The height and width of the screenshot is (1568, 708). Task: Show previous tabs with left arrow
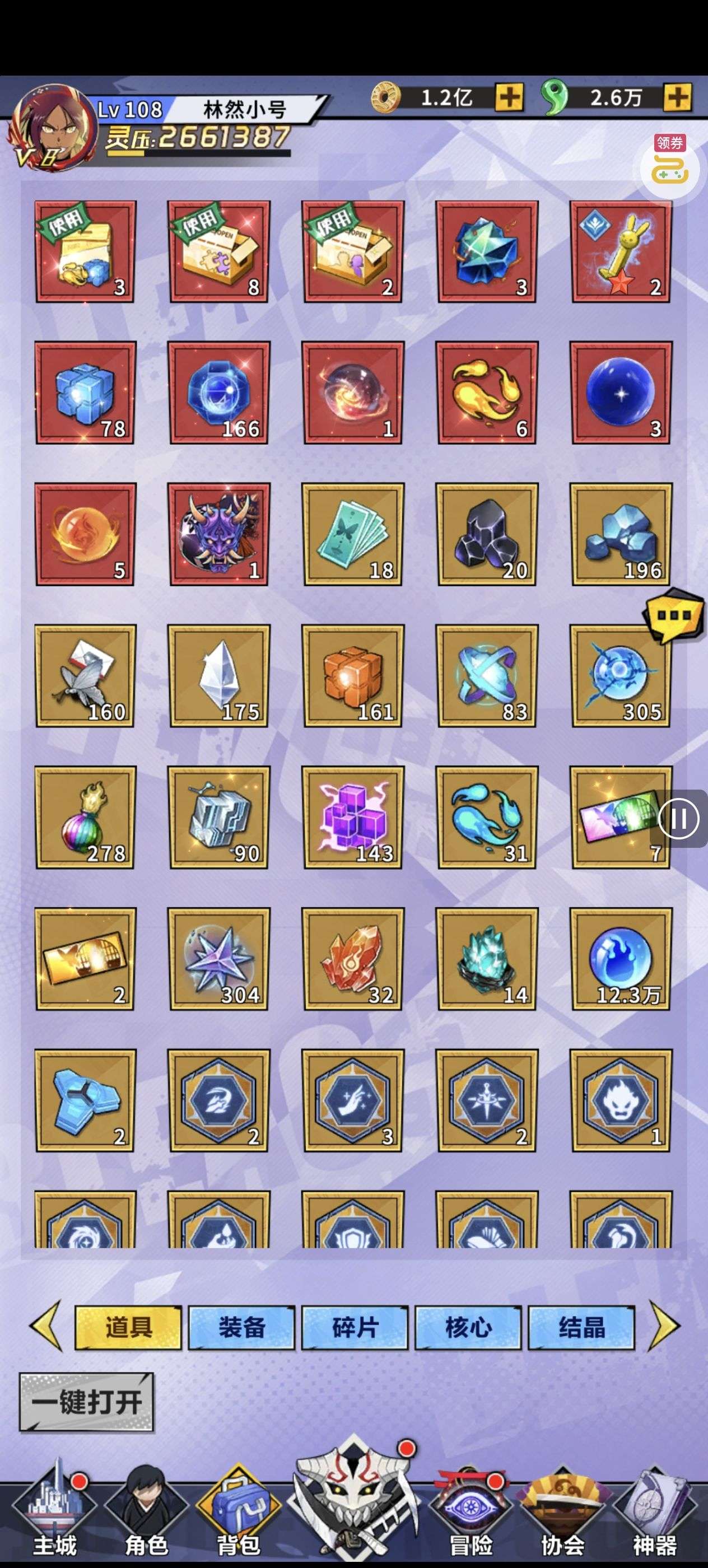pyautogui.click(x=47, y=1326)
